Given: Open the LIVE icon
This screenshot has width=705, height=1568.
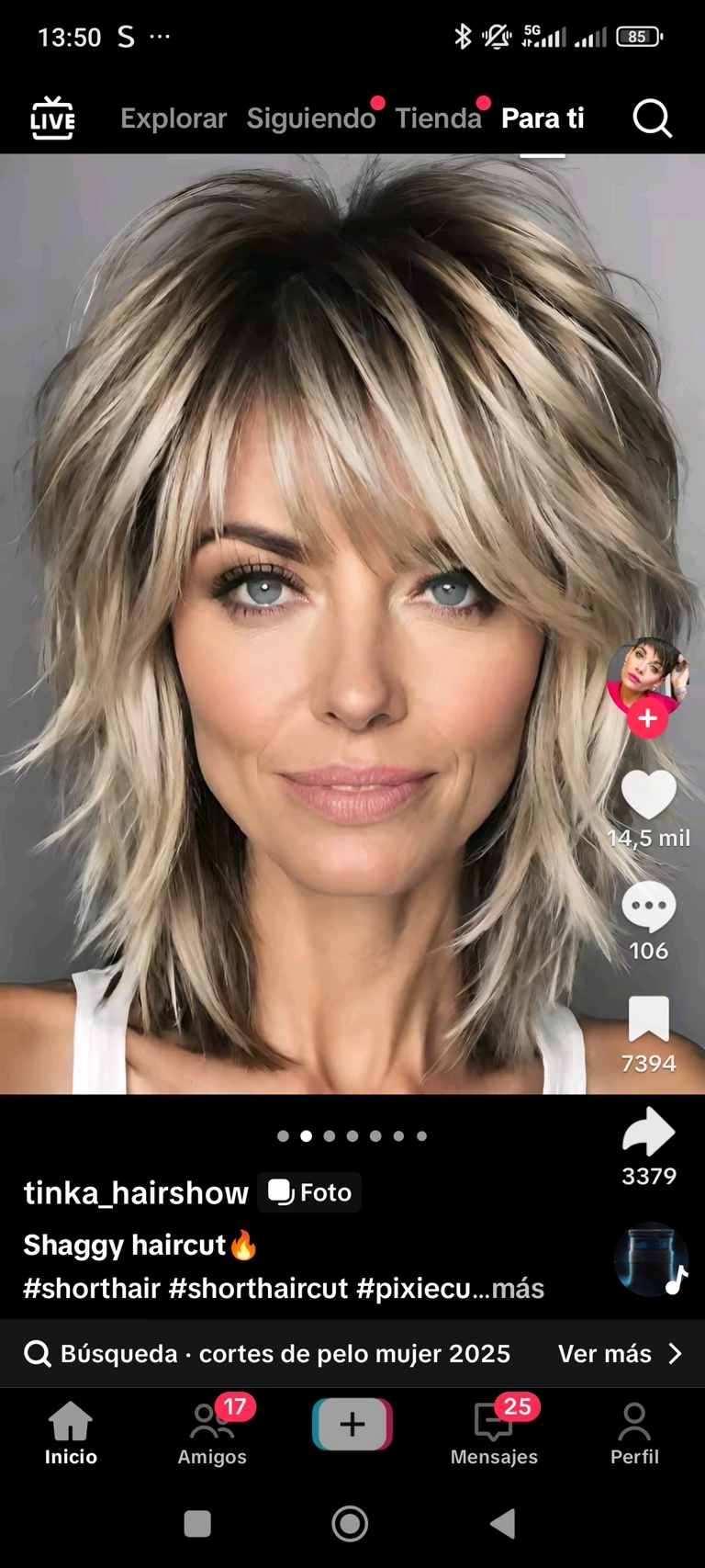Looking at the screenshot, I should [52, 118].
